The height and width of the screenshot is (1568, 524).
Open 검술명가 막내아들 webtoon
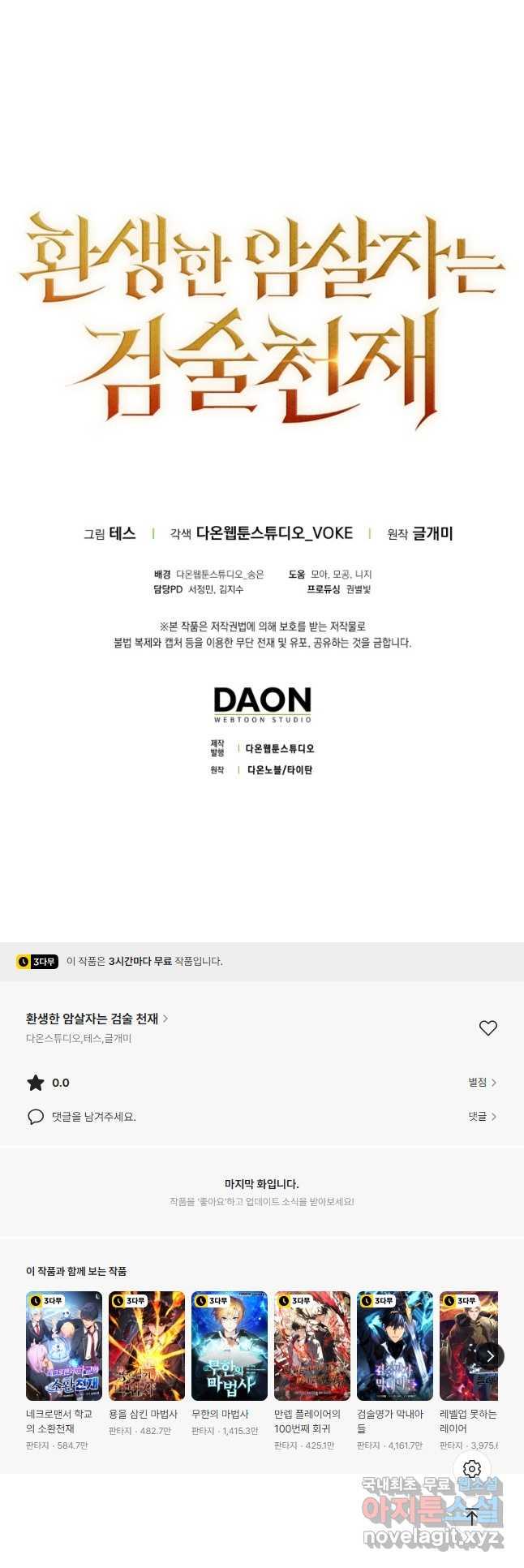coord(395,1346)
